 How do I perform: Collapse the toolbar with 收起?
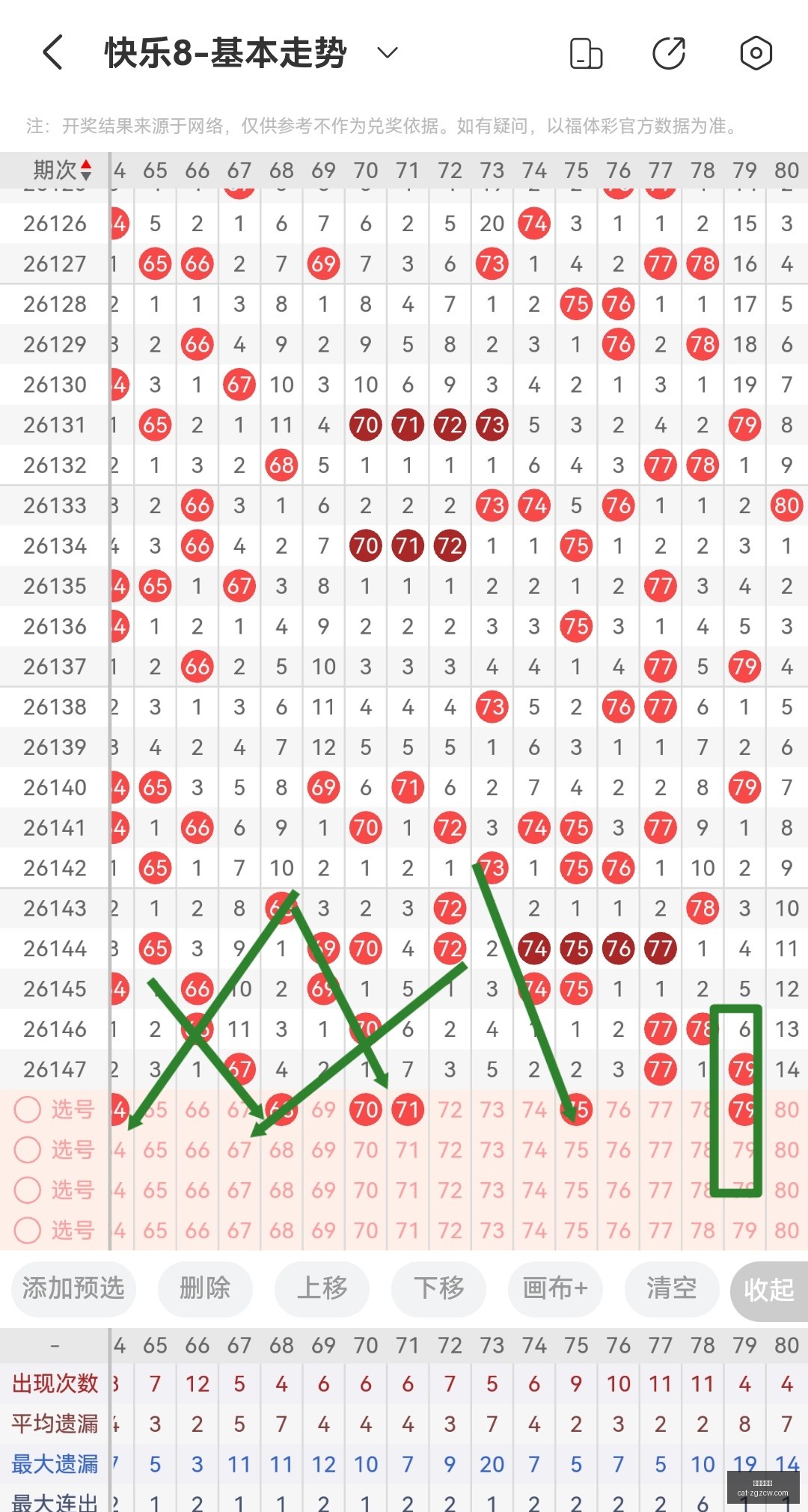(x=769, y=1290)
